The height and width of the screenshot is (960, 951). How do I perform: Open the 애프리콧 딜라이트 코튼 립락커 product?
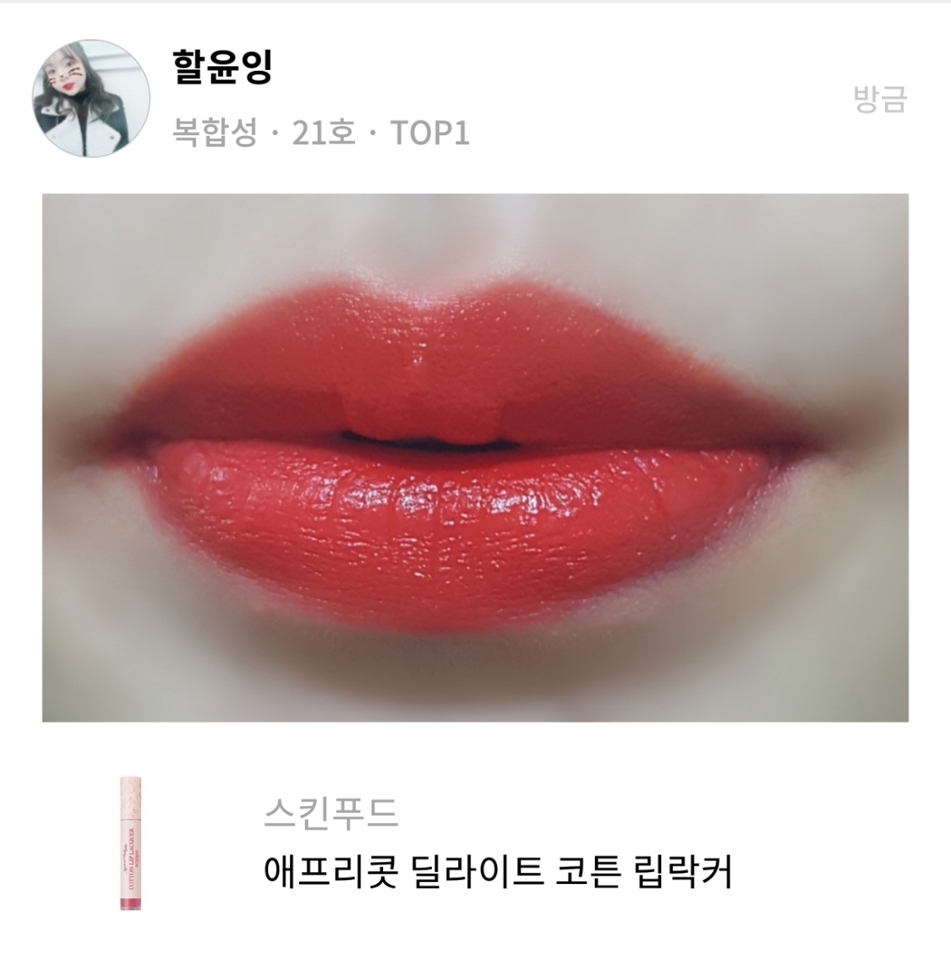point(496,870)
